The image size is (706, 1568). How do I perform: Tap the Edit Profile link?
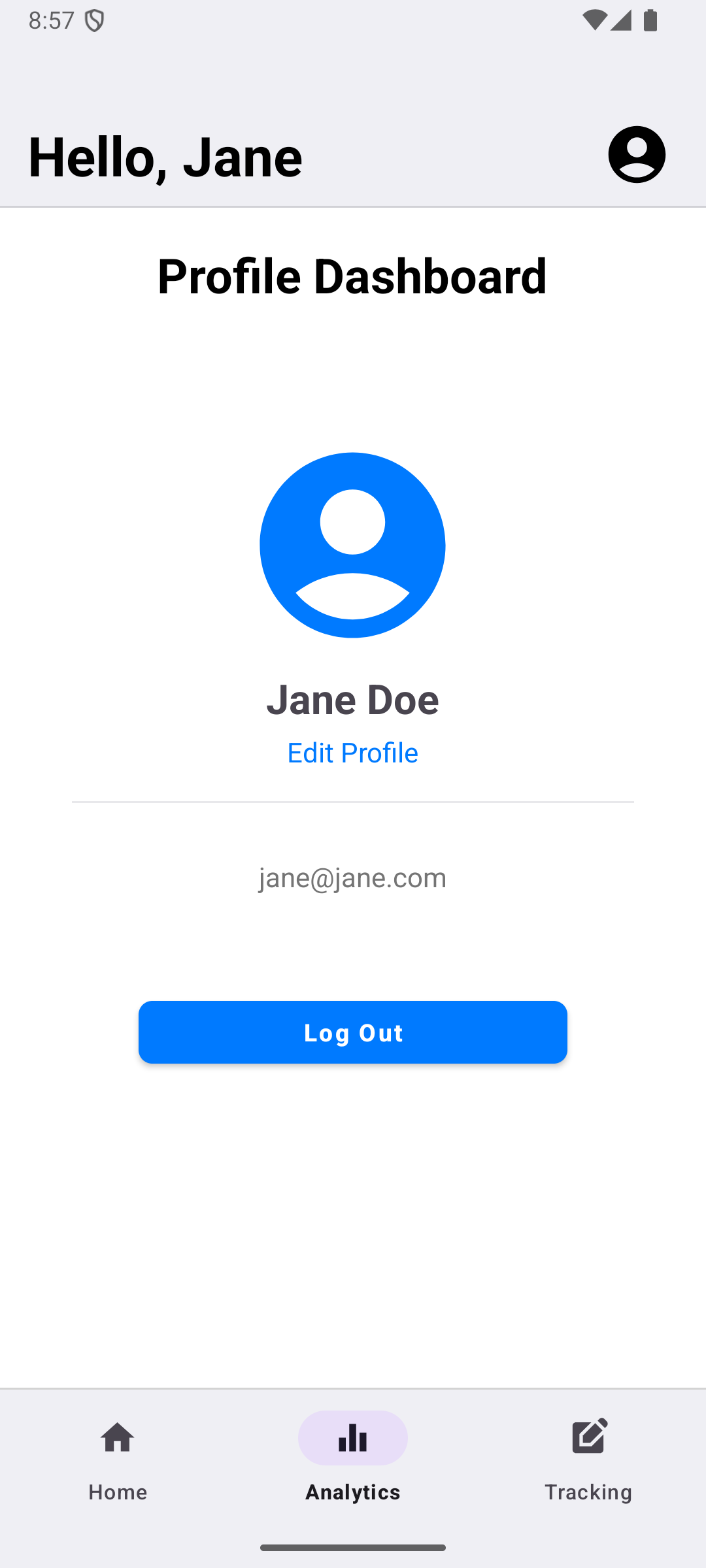pyautogui.click(x=352, y=753)
